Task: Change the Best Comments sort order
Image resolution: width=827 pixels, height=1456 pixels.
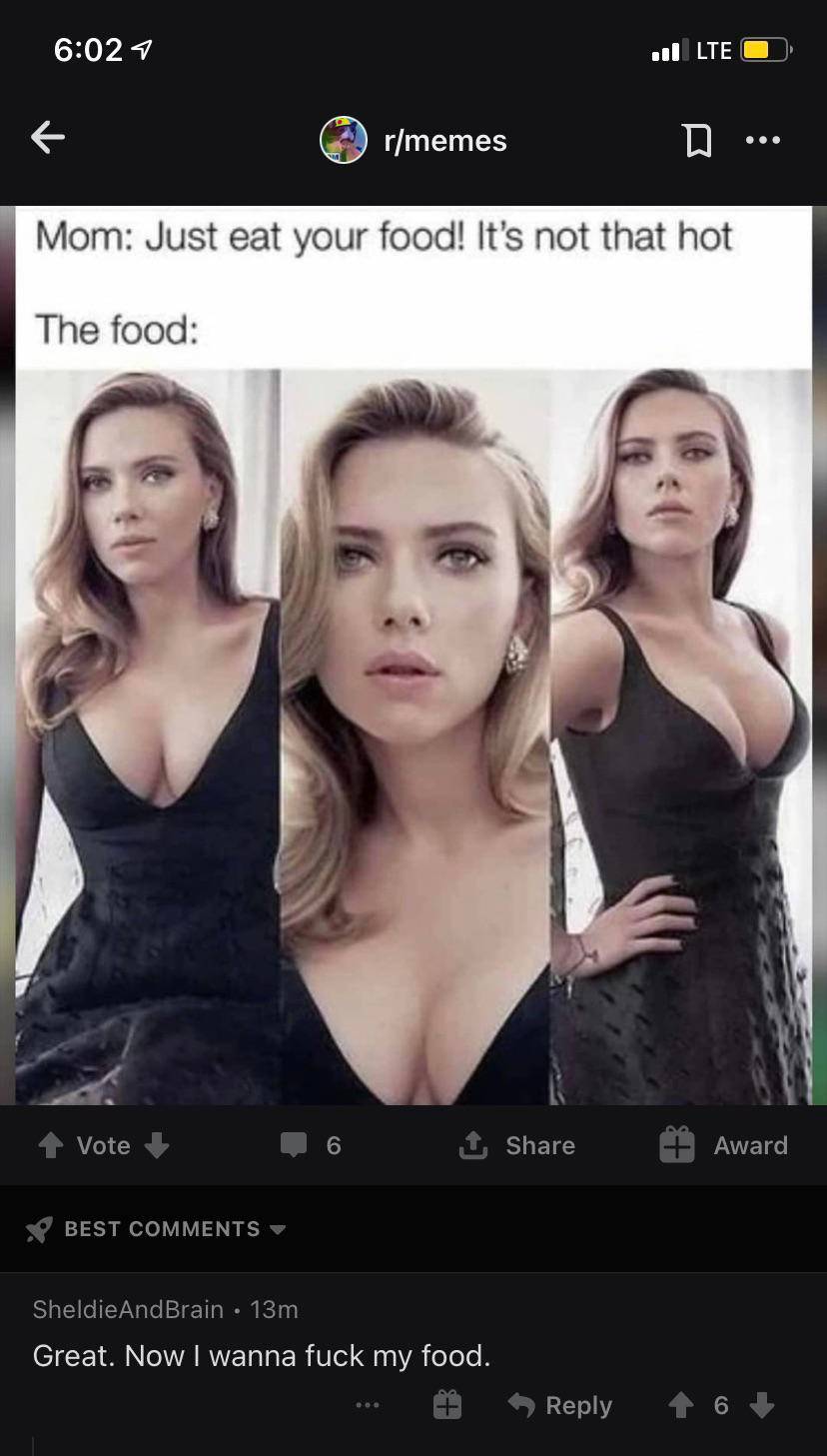Action: click(160, 1229)
